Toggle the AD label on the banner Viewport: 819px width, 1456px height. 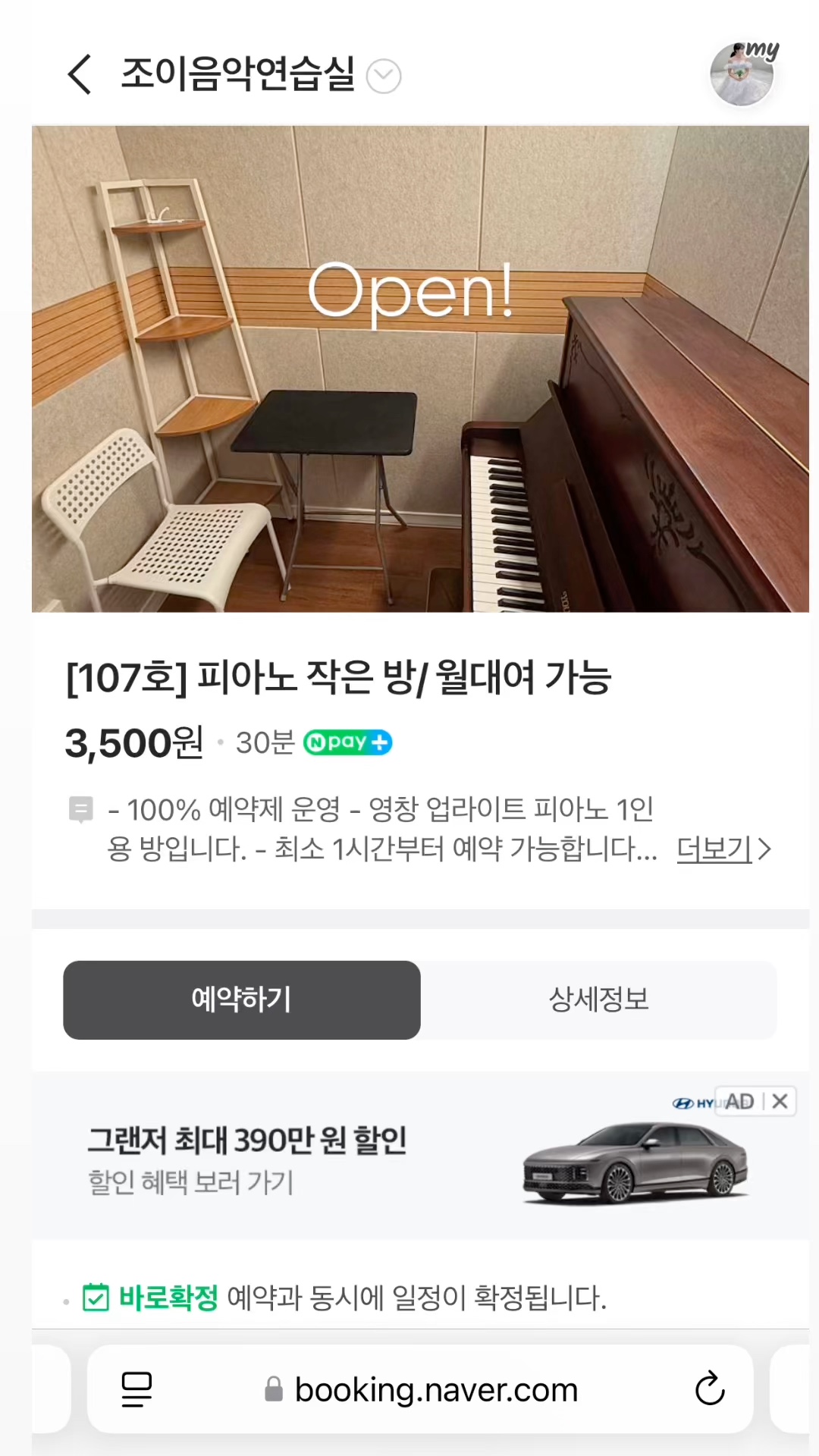pos(740,1101)
